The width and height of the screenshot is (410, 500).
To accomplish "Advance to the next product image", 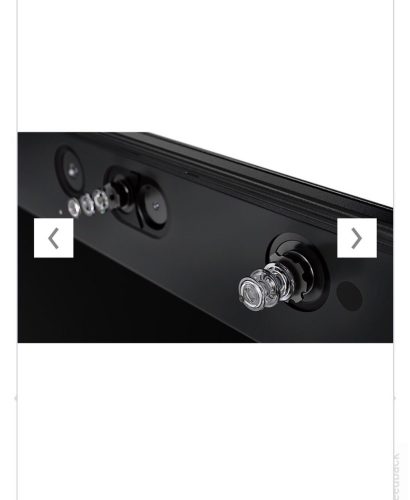I will [357, 238].
